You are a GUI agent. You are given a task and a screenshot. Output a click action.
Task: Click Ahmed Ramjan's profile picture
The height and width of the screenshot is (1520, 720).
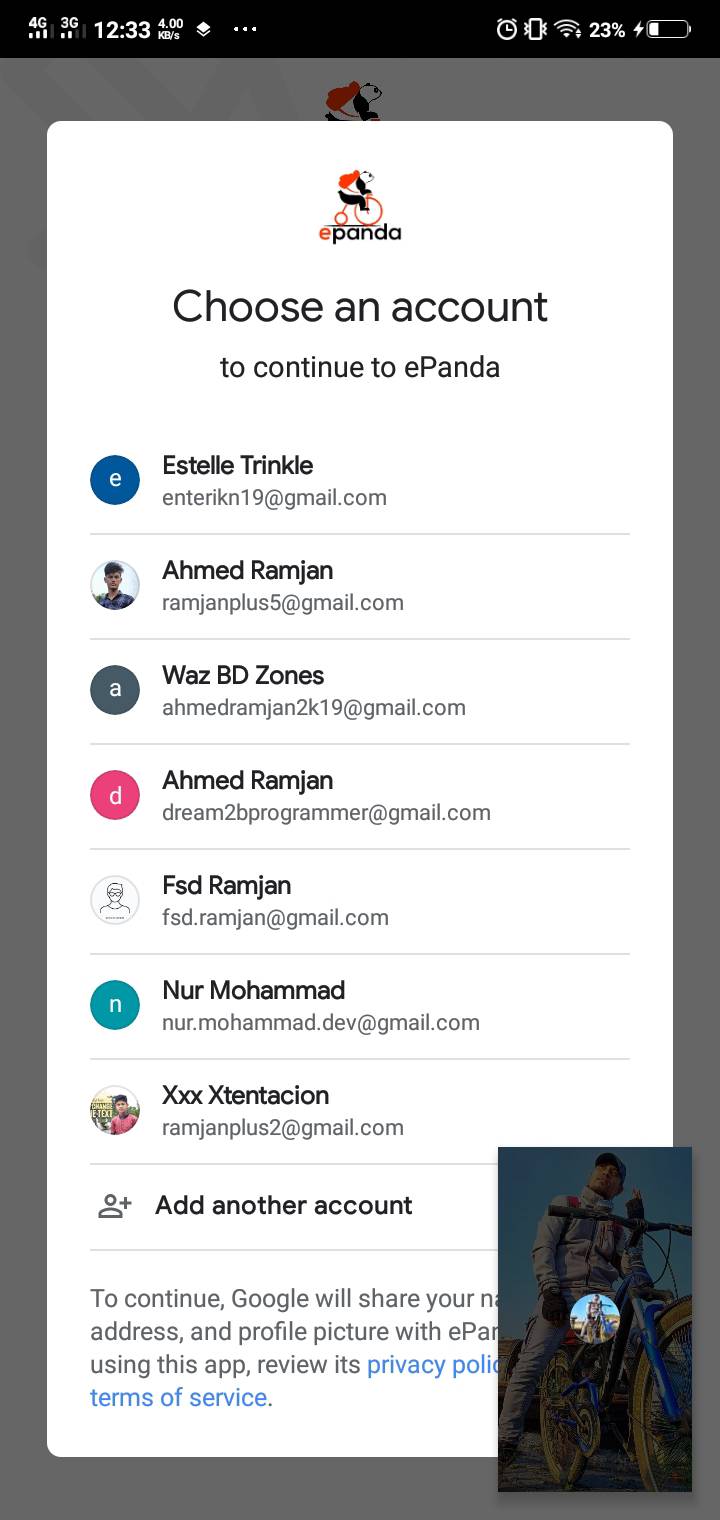pyautogui.click(x=114, y=585)
